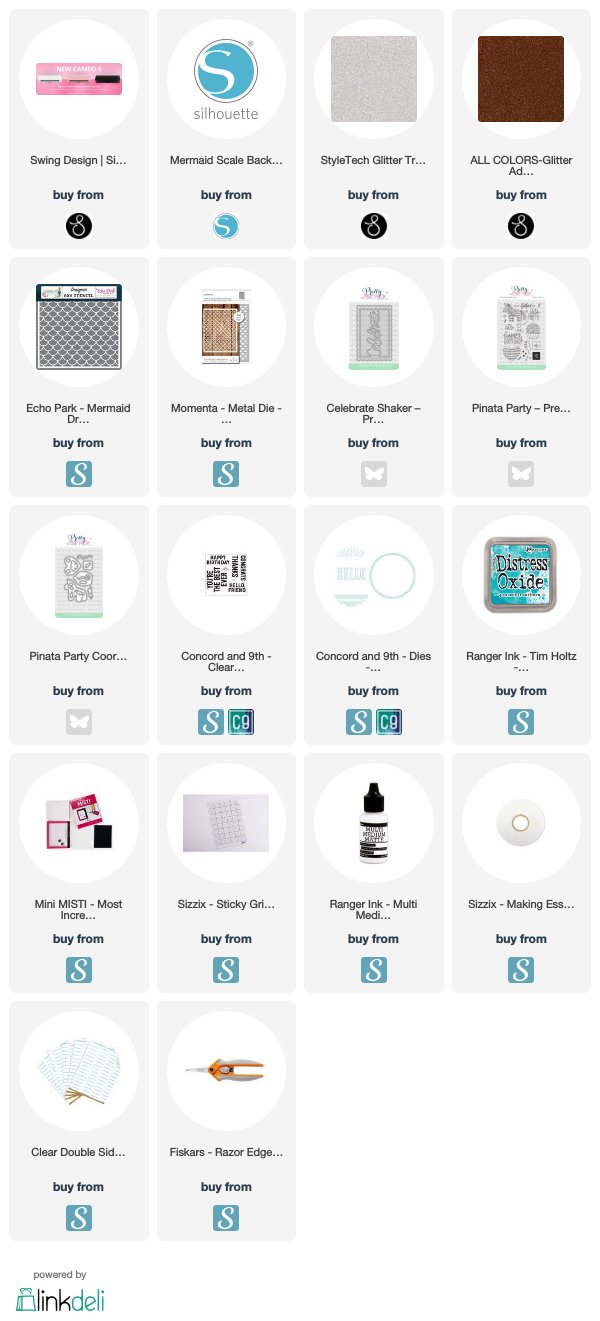Open the Pinata Party Coordinating dies card
This screenshot has width=600, height=1321.
79,625
